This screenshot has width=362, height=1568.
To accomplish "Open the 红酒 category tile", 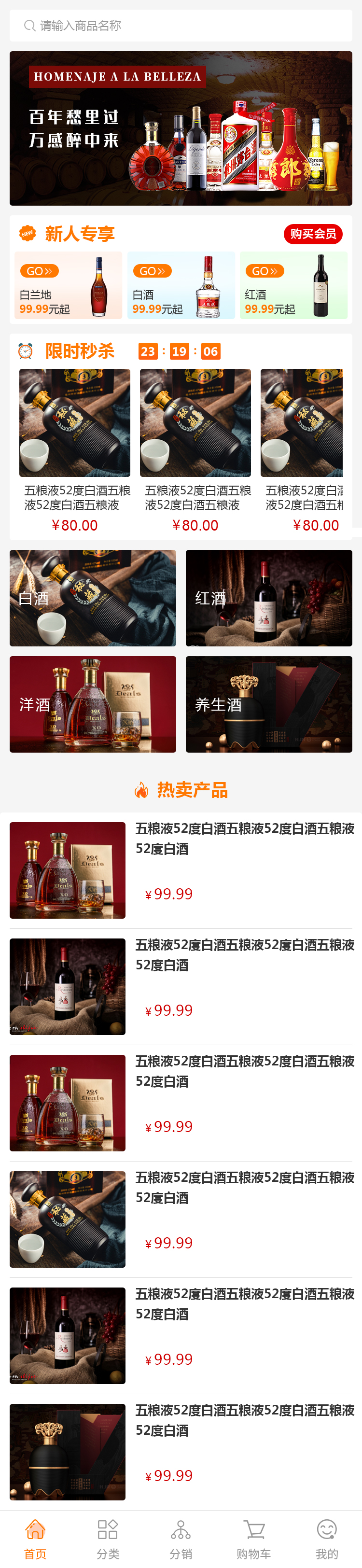I will pos(268,598).
